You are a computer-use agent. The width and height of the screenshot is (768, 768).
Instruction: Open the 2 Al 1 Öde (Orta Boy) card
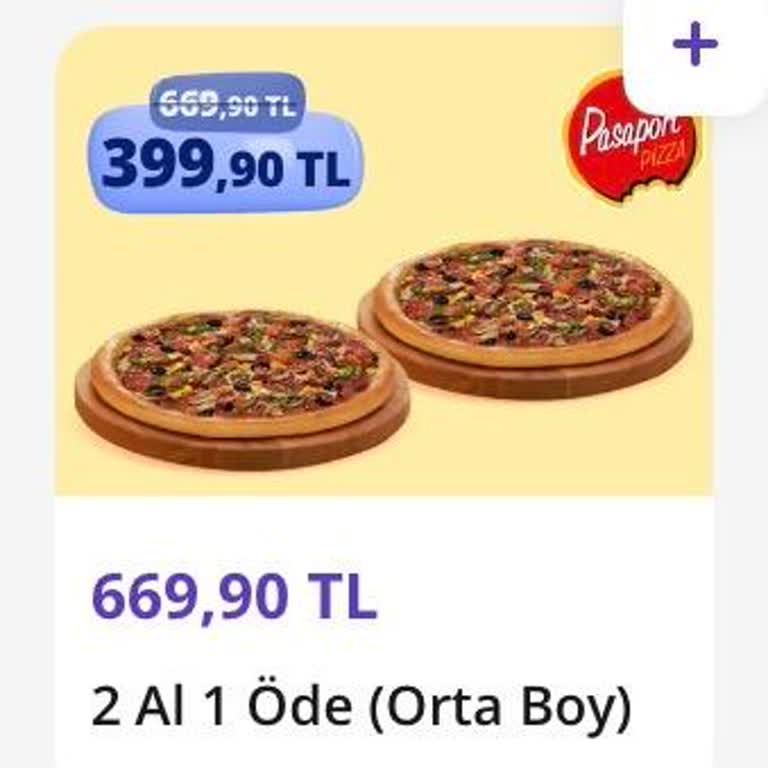point(362,708)
